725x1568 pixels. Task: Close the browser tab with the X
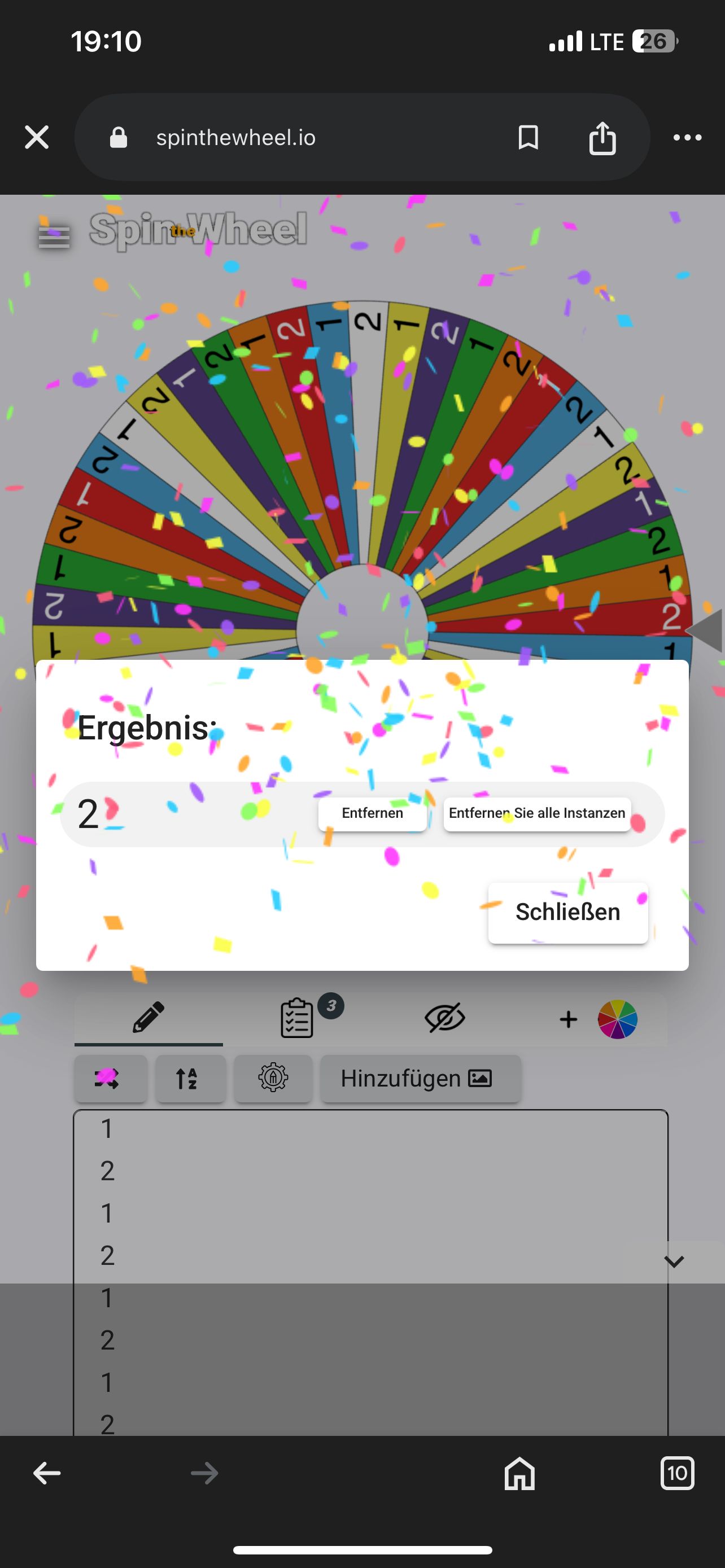37,138
